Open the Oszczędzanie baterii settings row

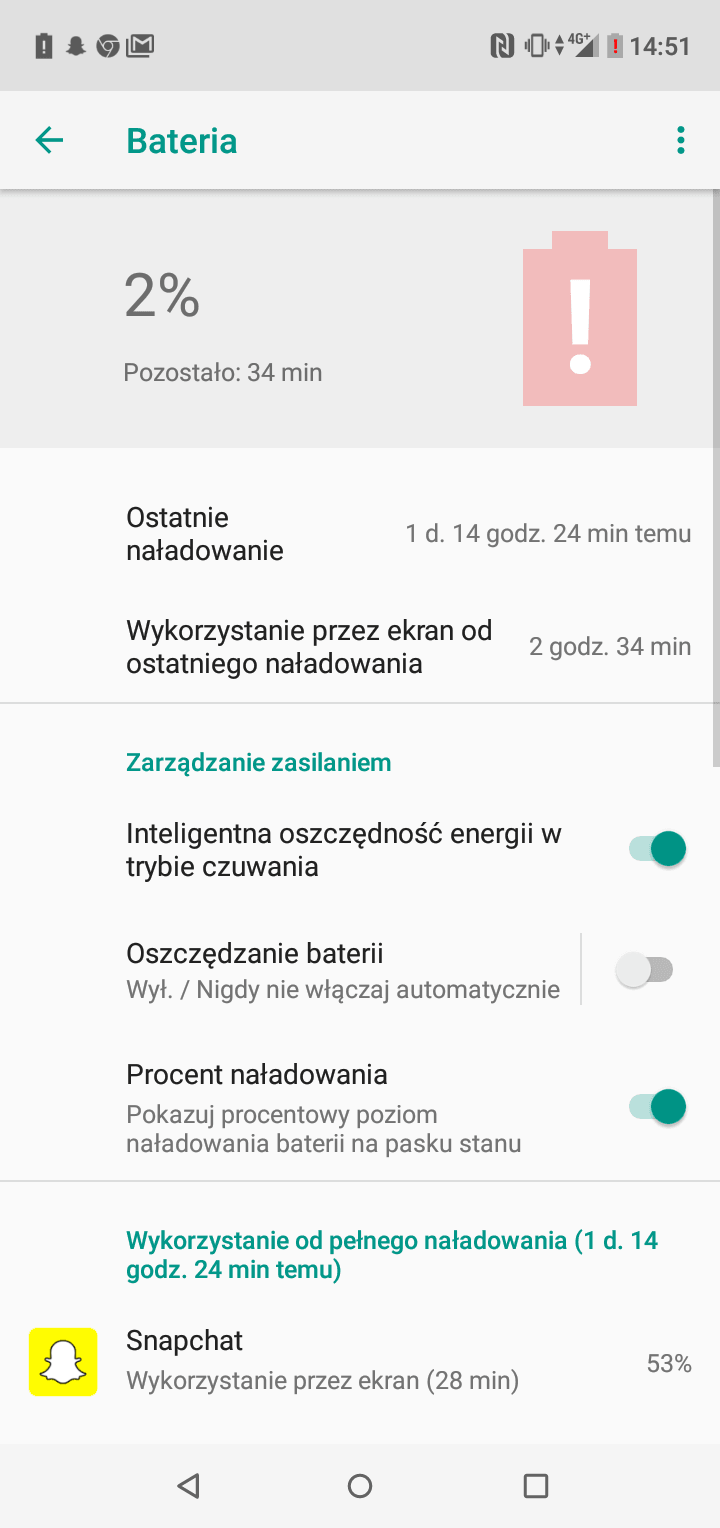[x=343, y=970]
